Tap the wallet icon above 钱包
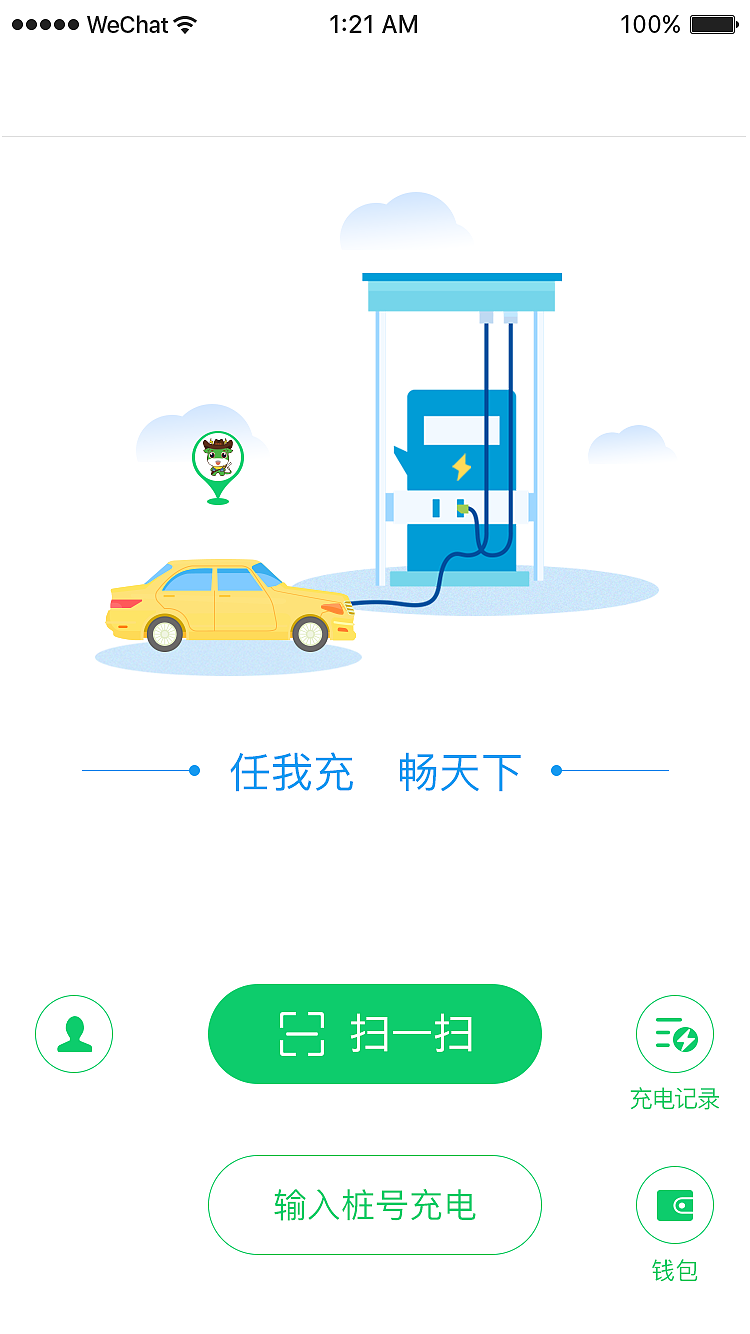Viewport: 750px width, 1334px height. pos(675,1205)
